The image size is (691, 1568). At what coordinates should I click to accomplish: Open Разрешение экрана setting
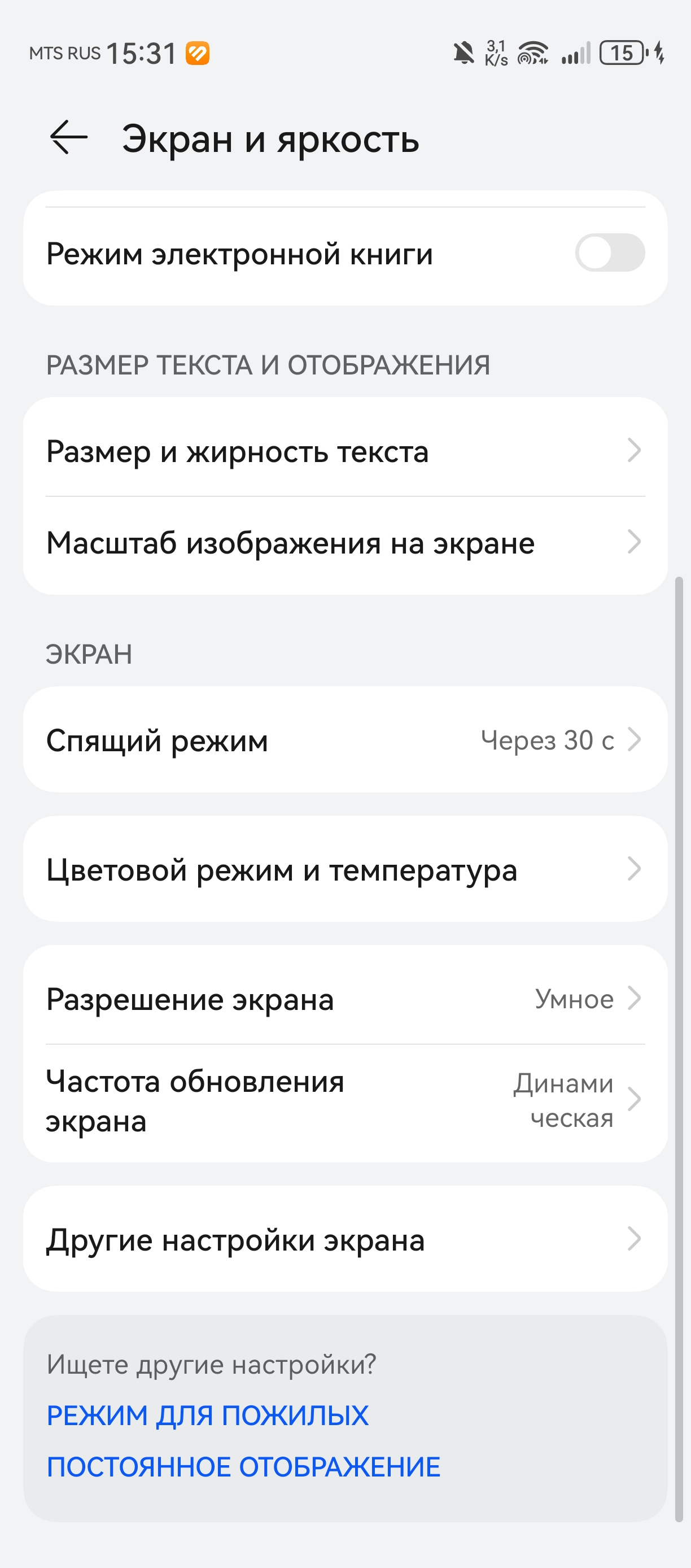tap(345, 999)
